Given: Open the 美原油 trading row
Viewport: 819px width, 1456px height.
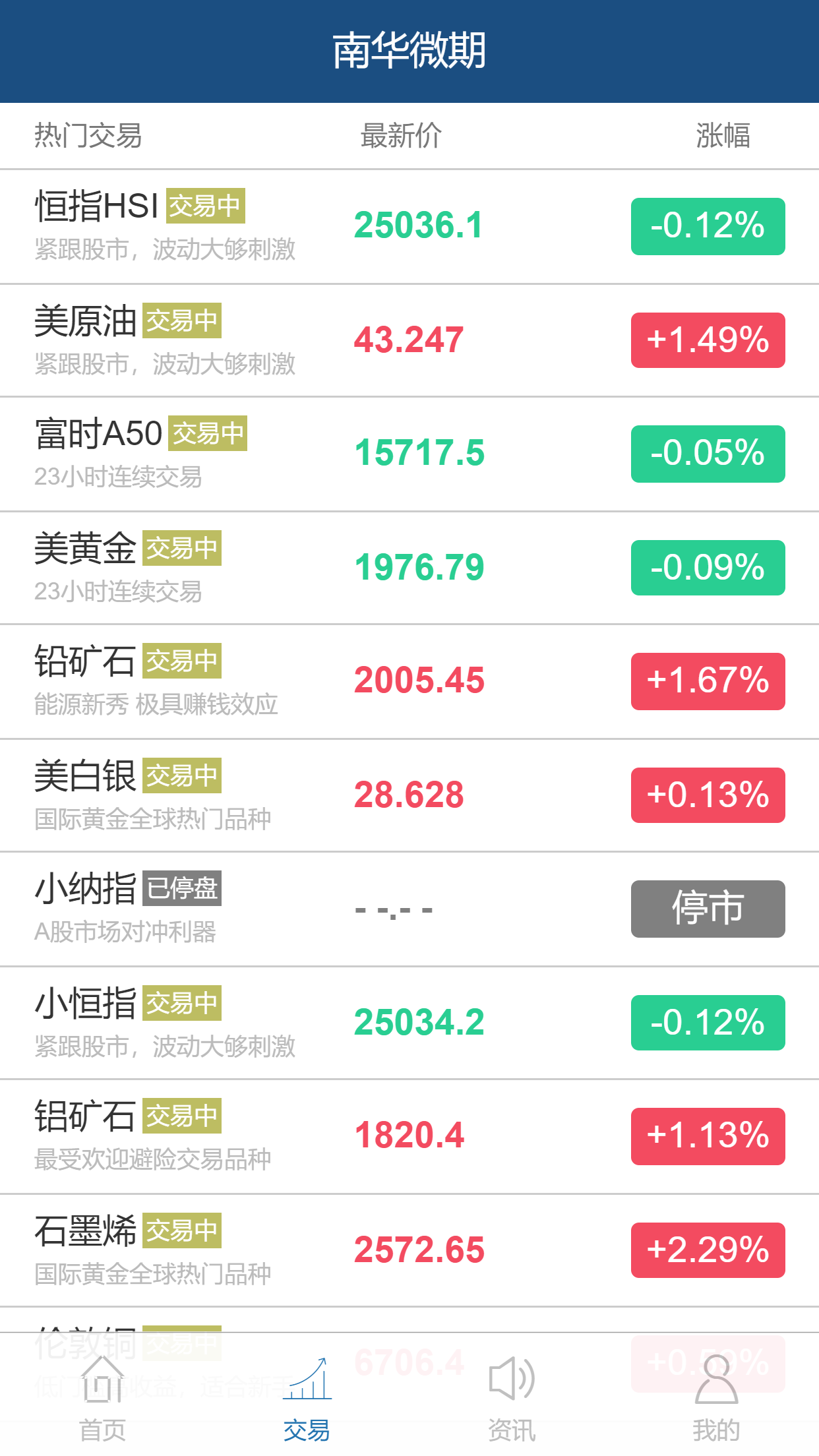Looking at the screenshot, I should coord(409,340).
